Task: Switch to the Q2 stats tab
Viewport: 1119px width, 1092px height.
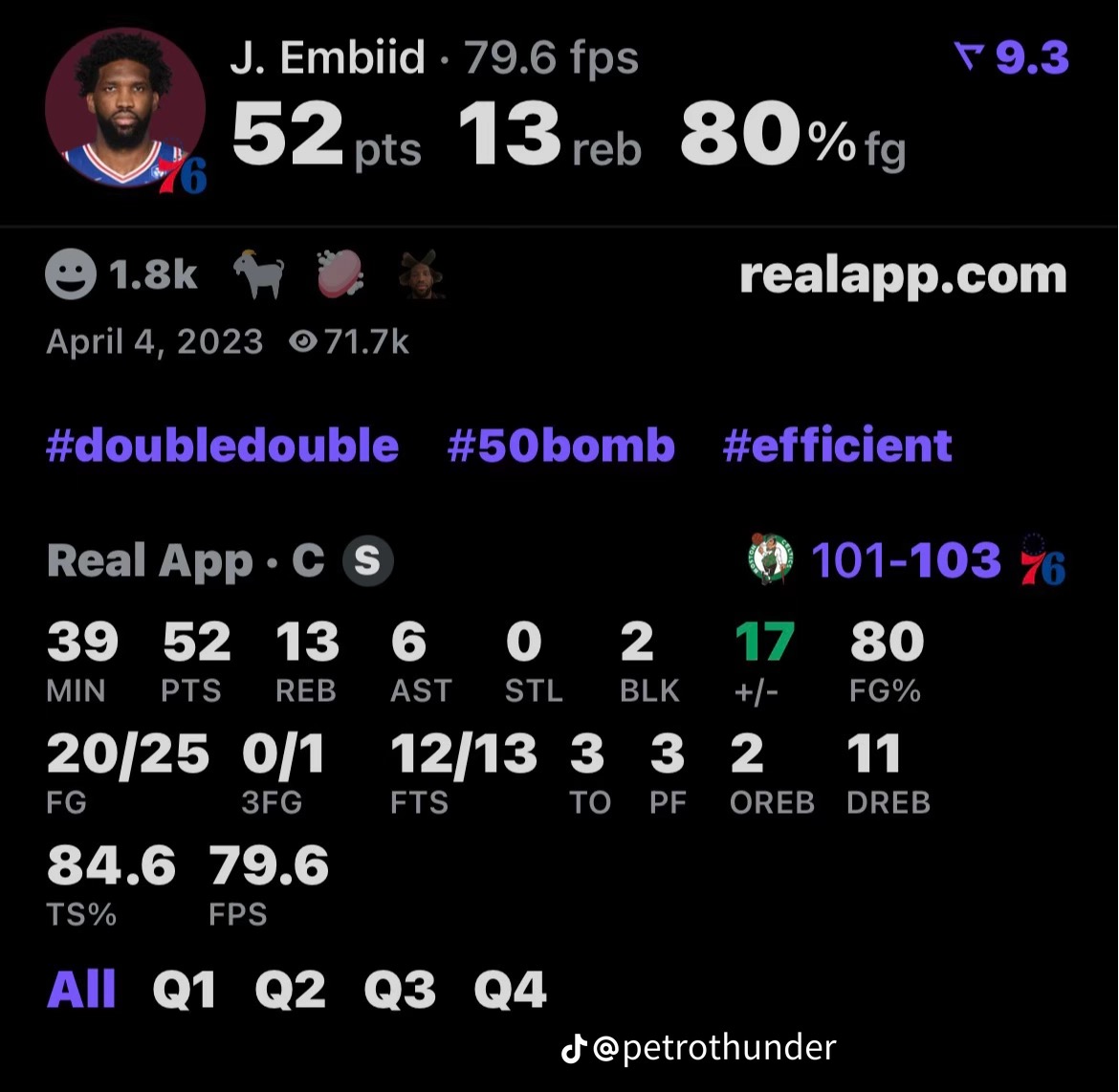Action: pyautogui.click(x=290, y=990)
